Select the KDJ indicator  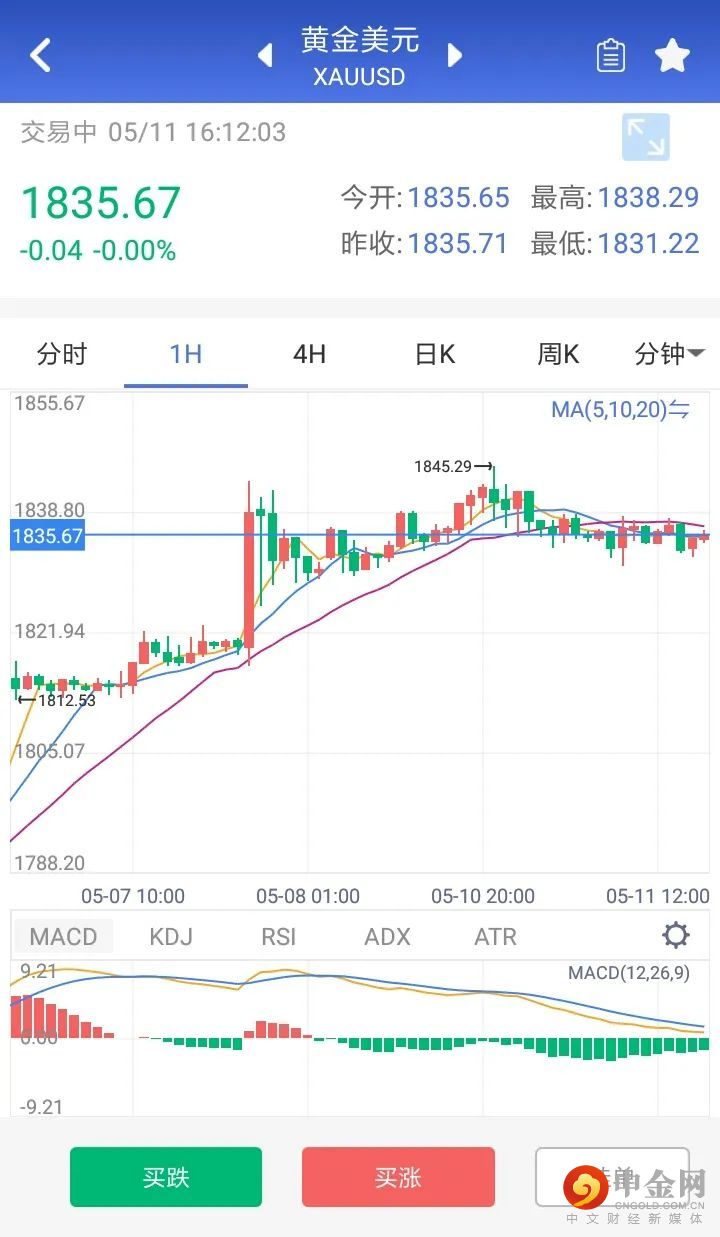click(x=171, y=937)
